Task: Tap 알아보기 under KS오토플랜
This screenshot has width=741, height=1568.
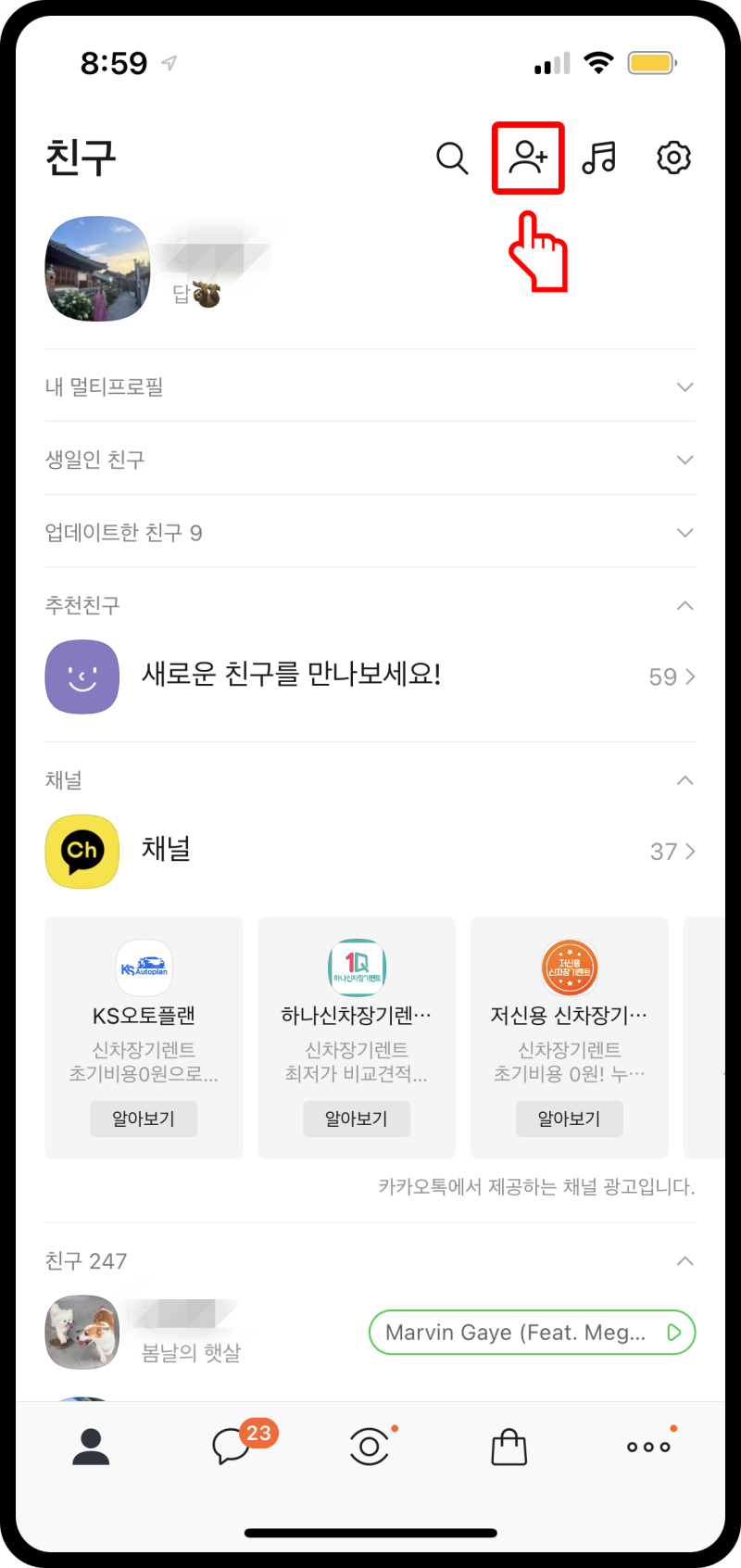Action: [144, 1119]
